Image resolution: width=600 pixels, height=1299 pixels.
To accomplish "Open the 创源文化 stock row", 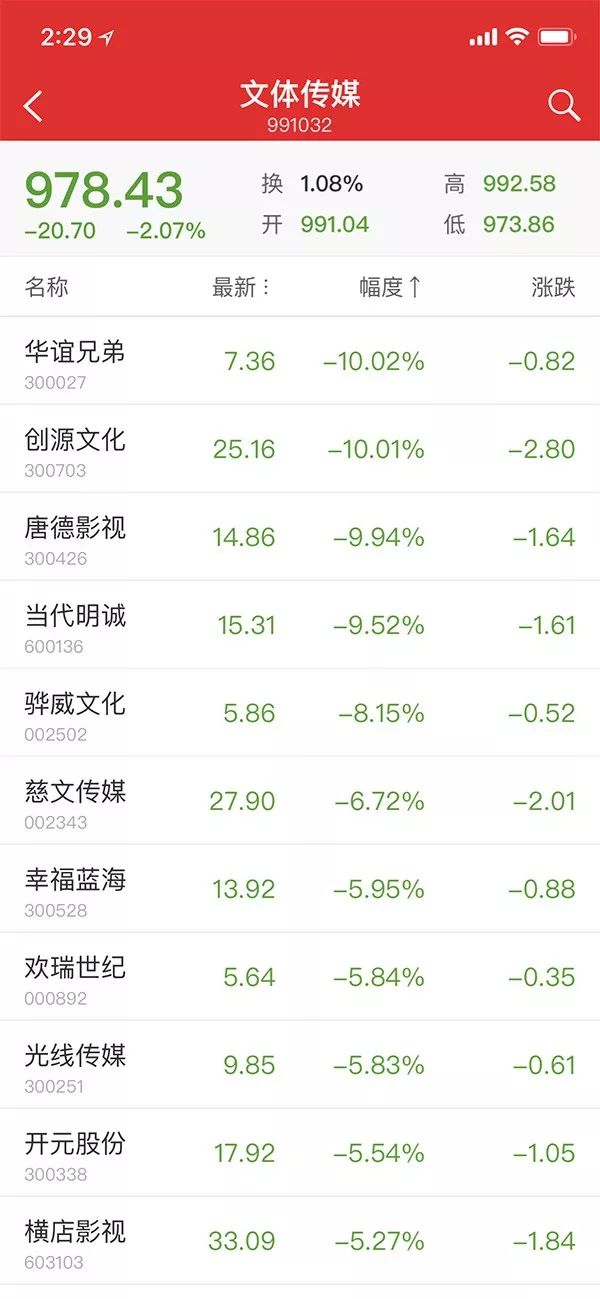I will [x=300, y=450].
